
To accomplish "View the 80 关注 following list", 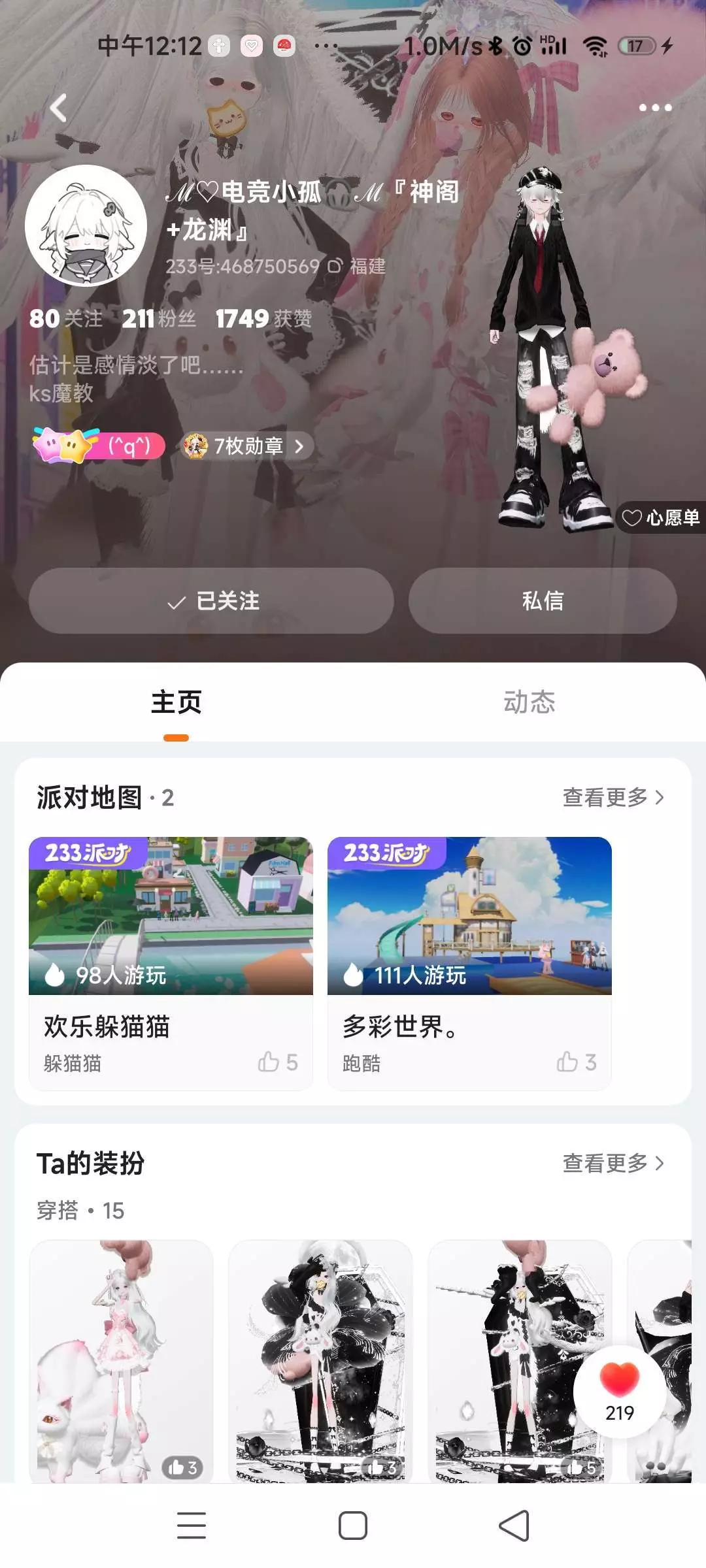I will coord(65,319).
